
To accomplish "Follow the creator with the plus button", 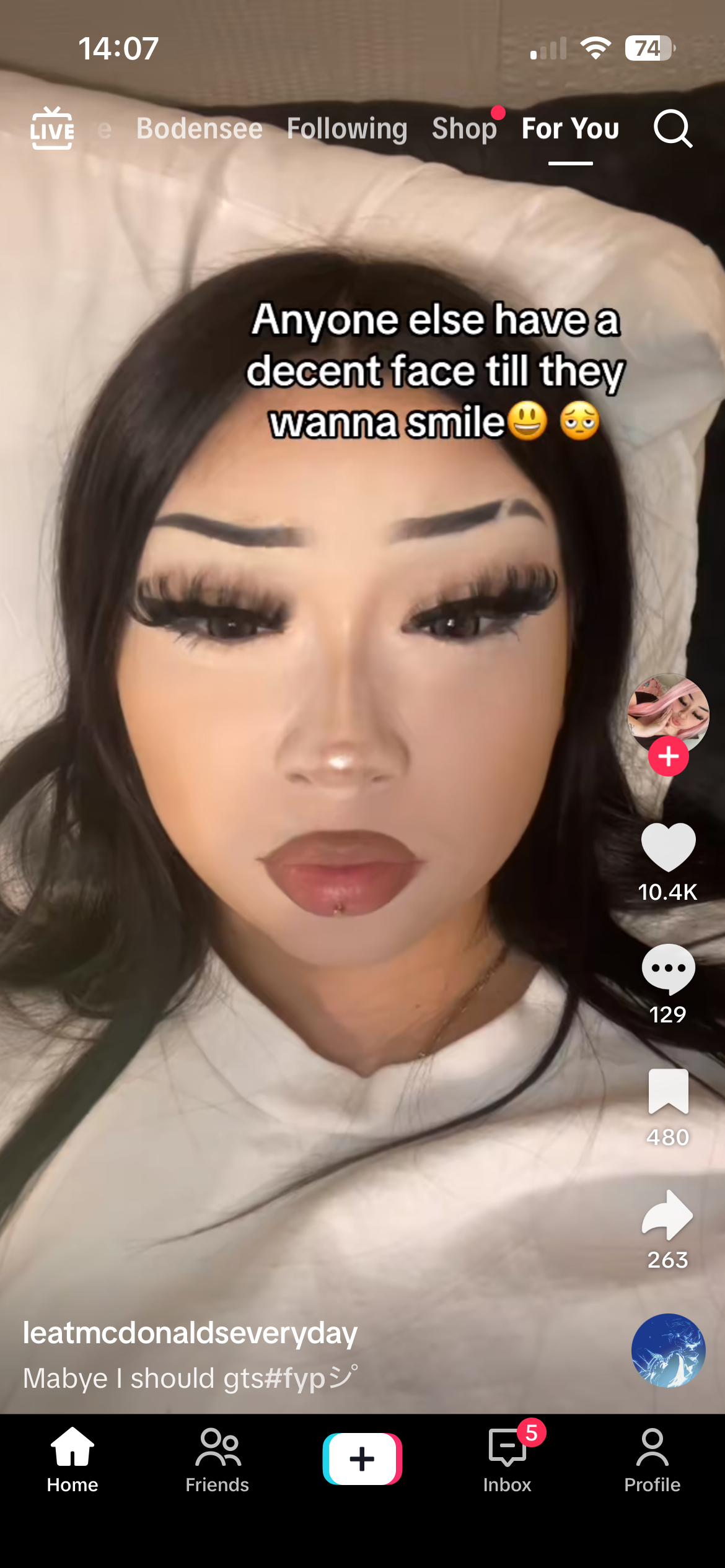I will [x=668, y=756].
